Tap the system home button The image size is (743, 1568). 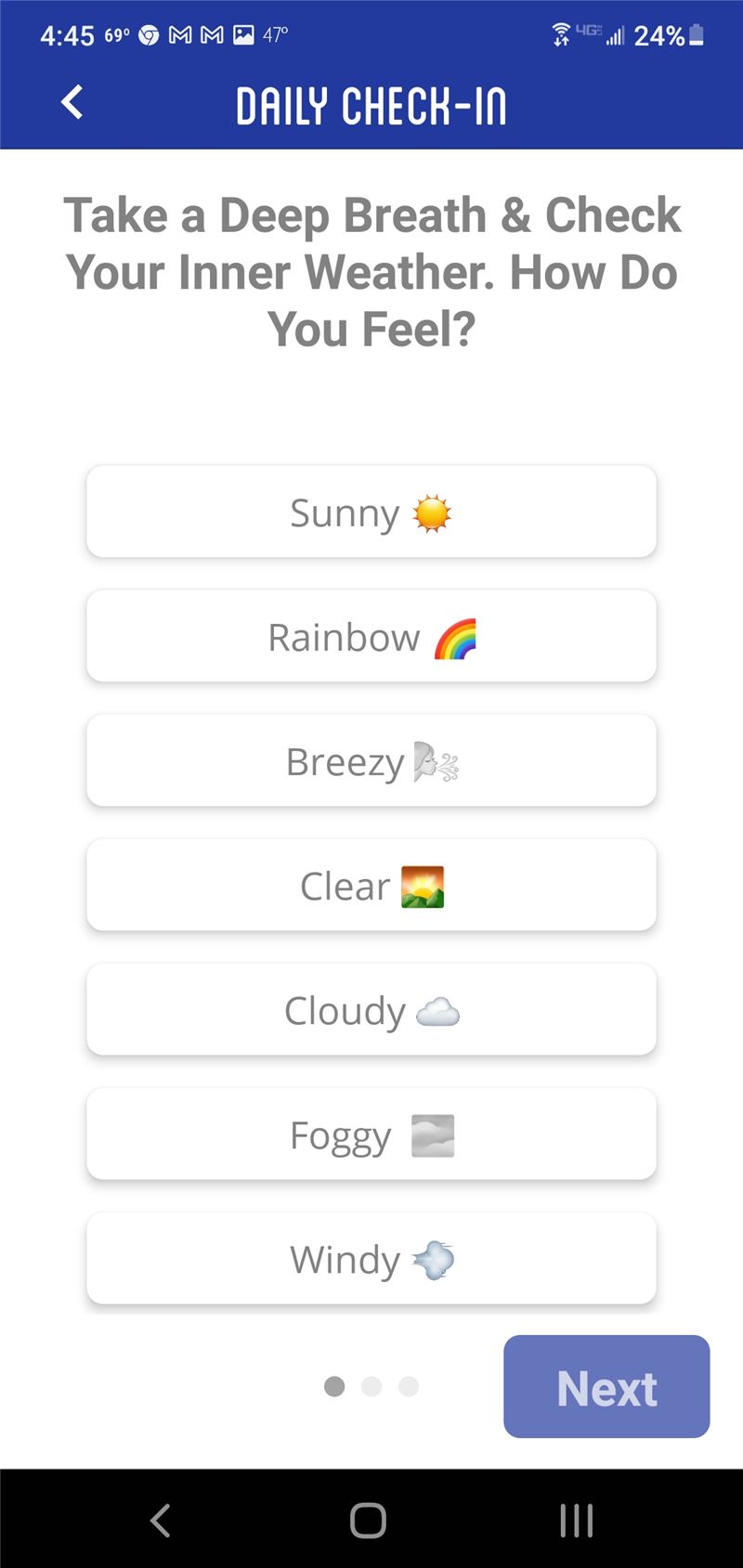(369, 1521)
